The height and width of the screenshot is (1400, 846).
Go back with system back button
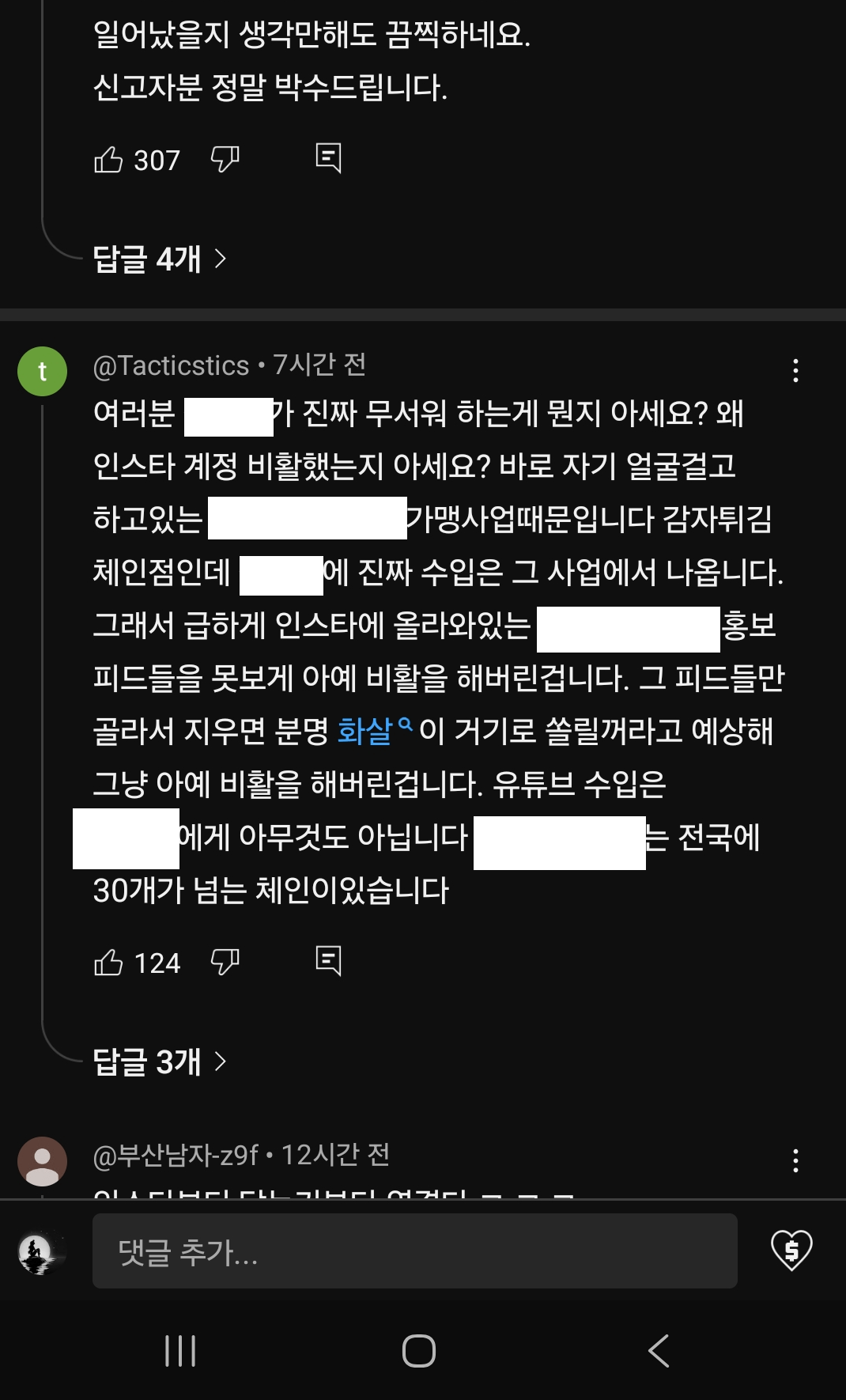click(659, 1350)
